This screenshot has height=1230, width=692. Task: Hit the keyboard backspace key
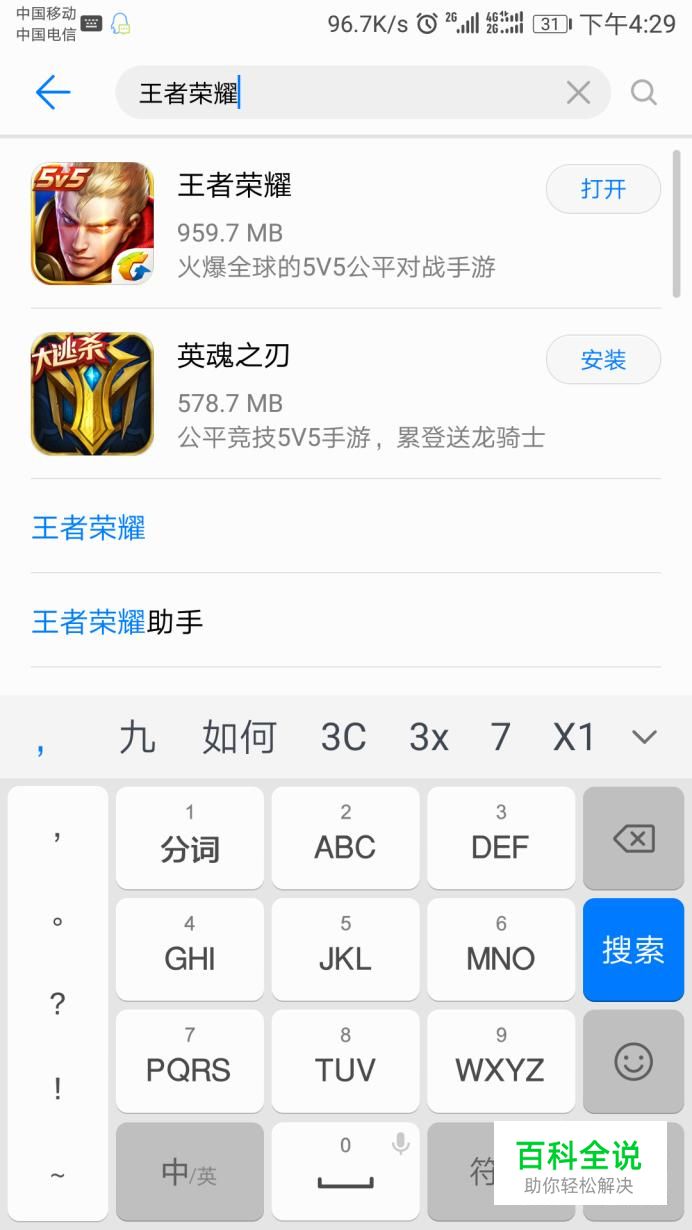click(x=633, y=838)
